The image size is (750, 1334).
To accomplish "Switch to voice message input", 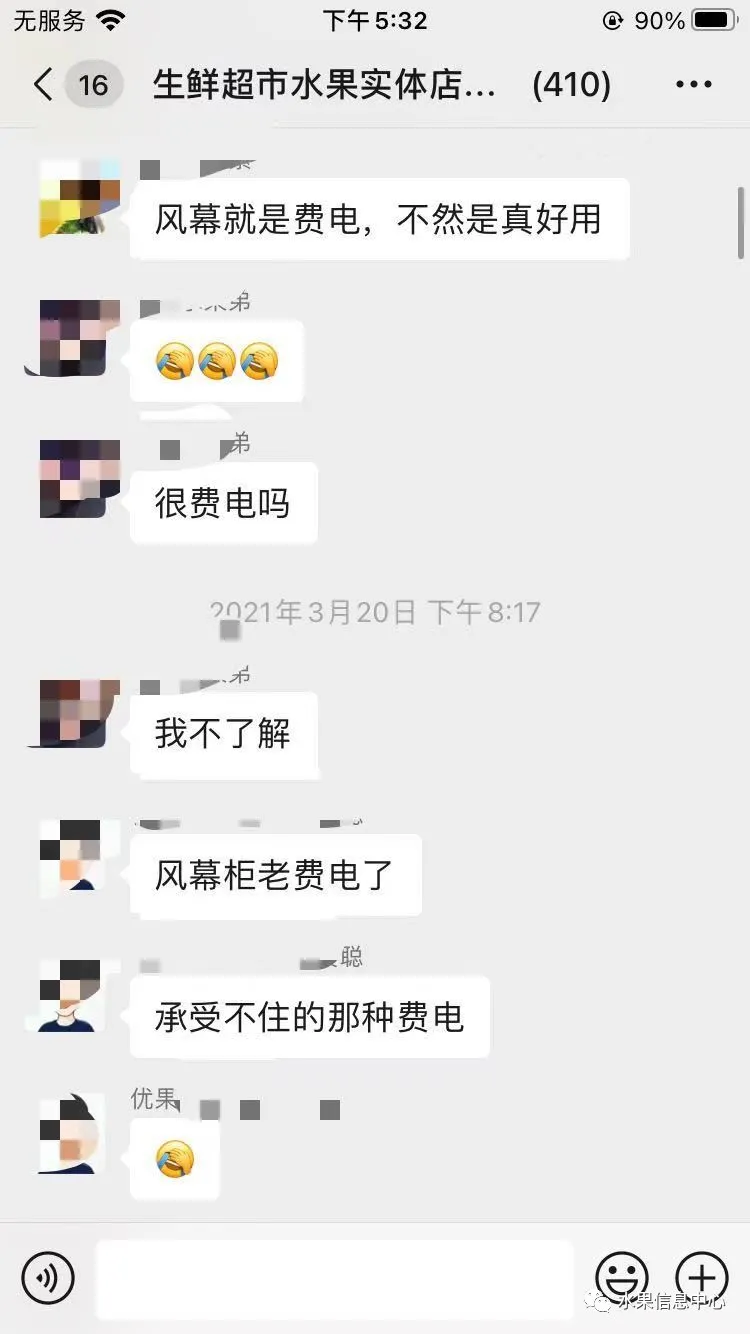I will (x=48, y=1277).
